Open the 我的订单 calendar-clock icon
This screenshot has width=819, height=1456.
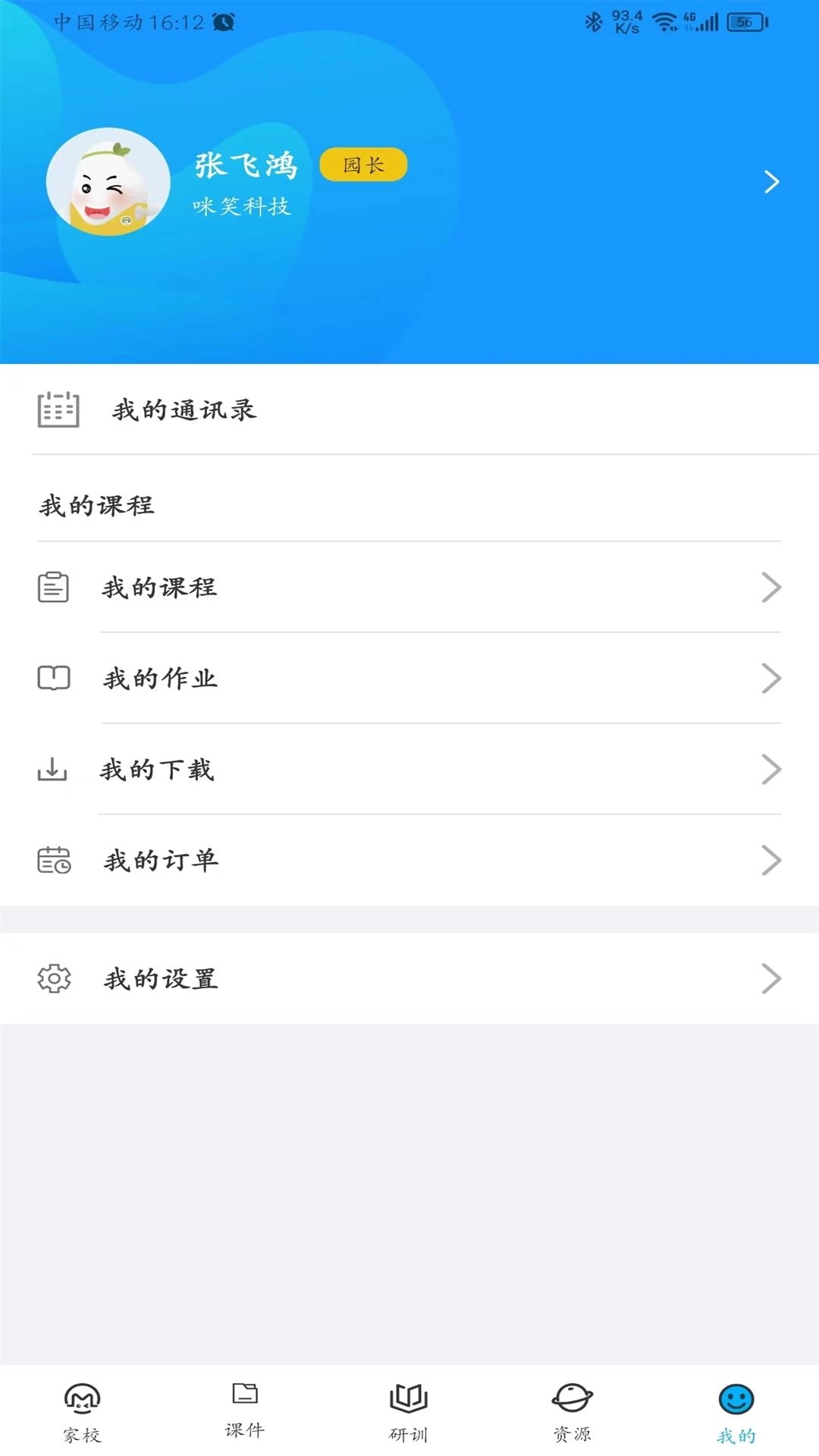tap(52, 861)
